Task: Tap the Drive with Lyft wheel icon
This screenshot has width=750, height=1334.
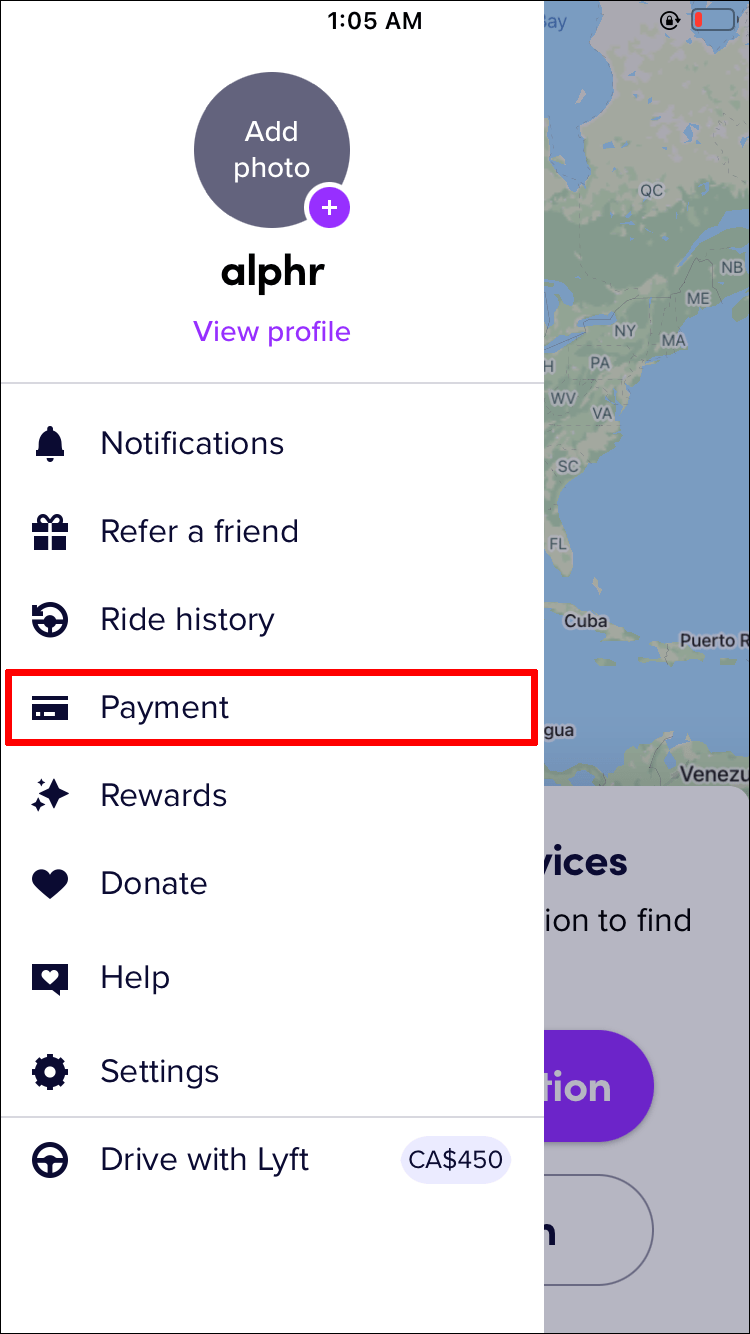Action: click(x=49, y=1159)
